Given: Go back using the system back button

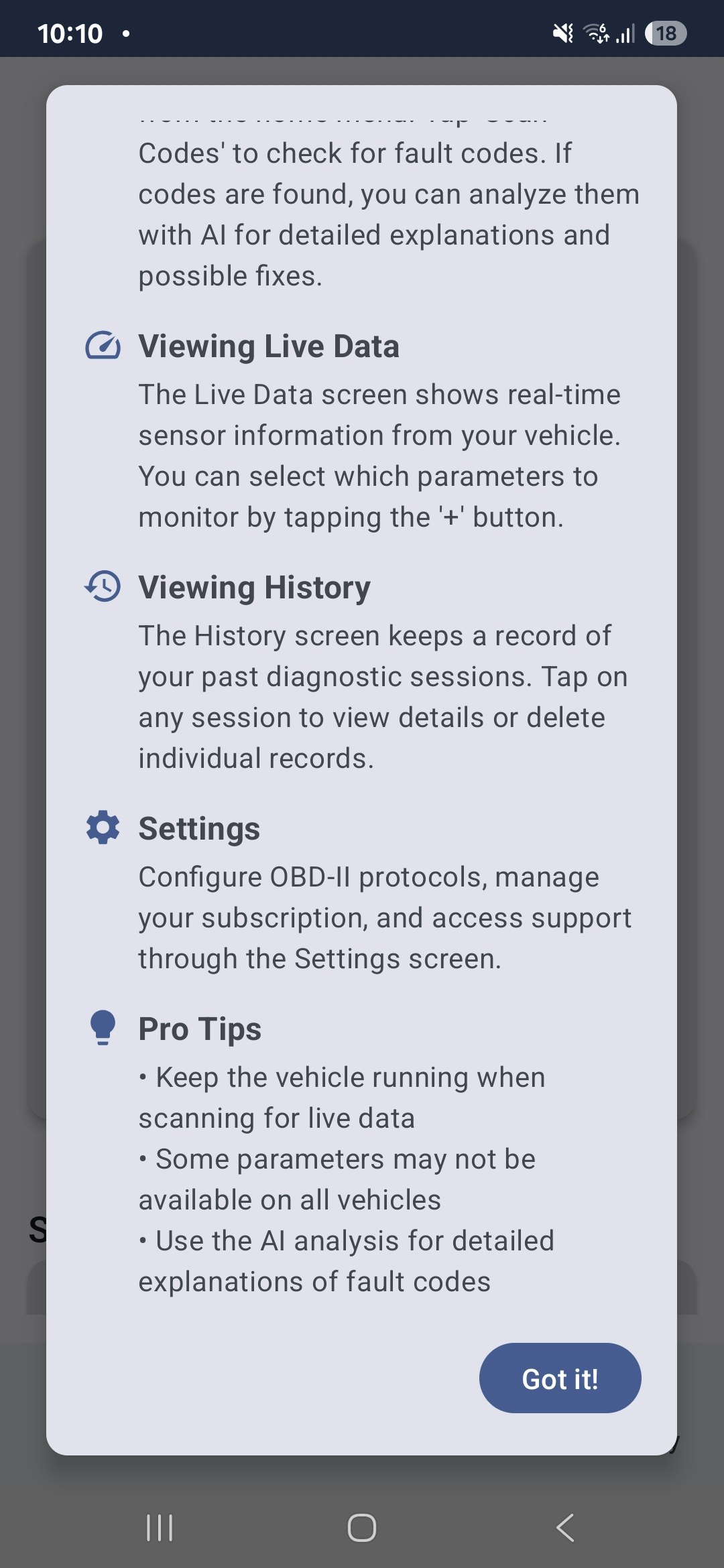Looking at the screenshot, I should [565, 1528].
